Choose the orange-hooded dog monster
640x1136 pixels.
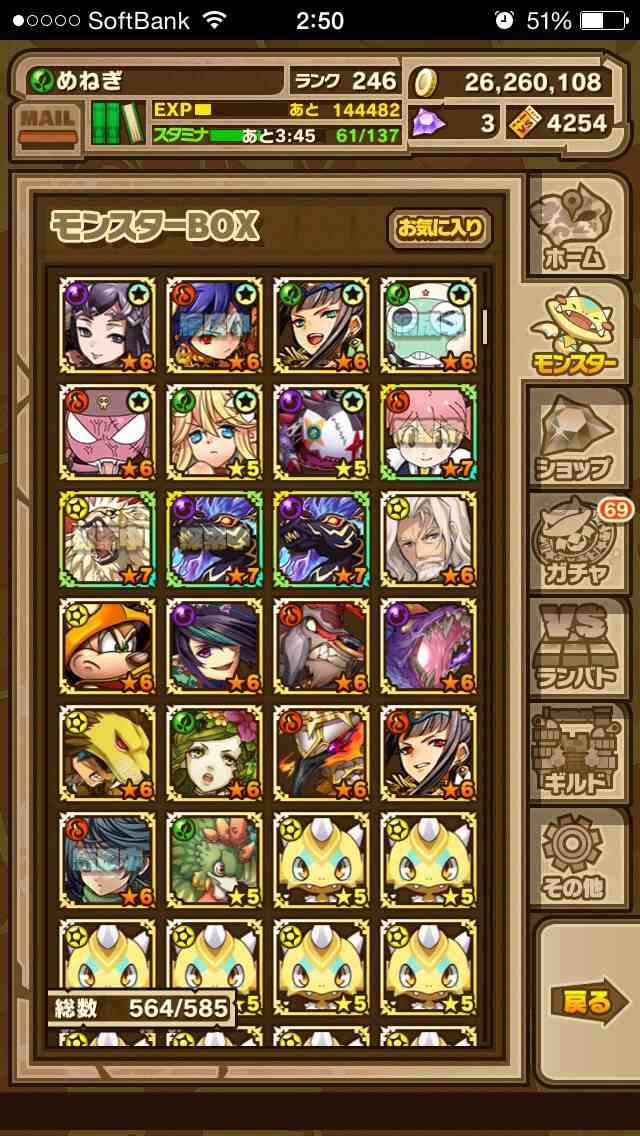(x=107, y=646)
